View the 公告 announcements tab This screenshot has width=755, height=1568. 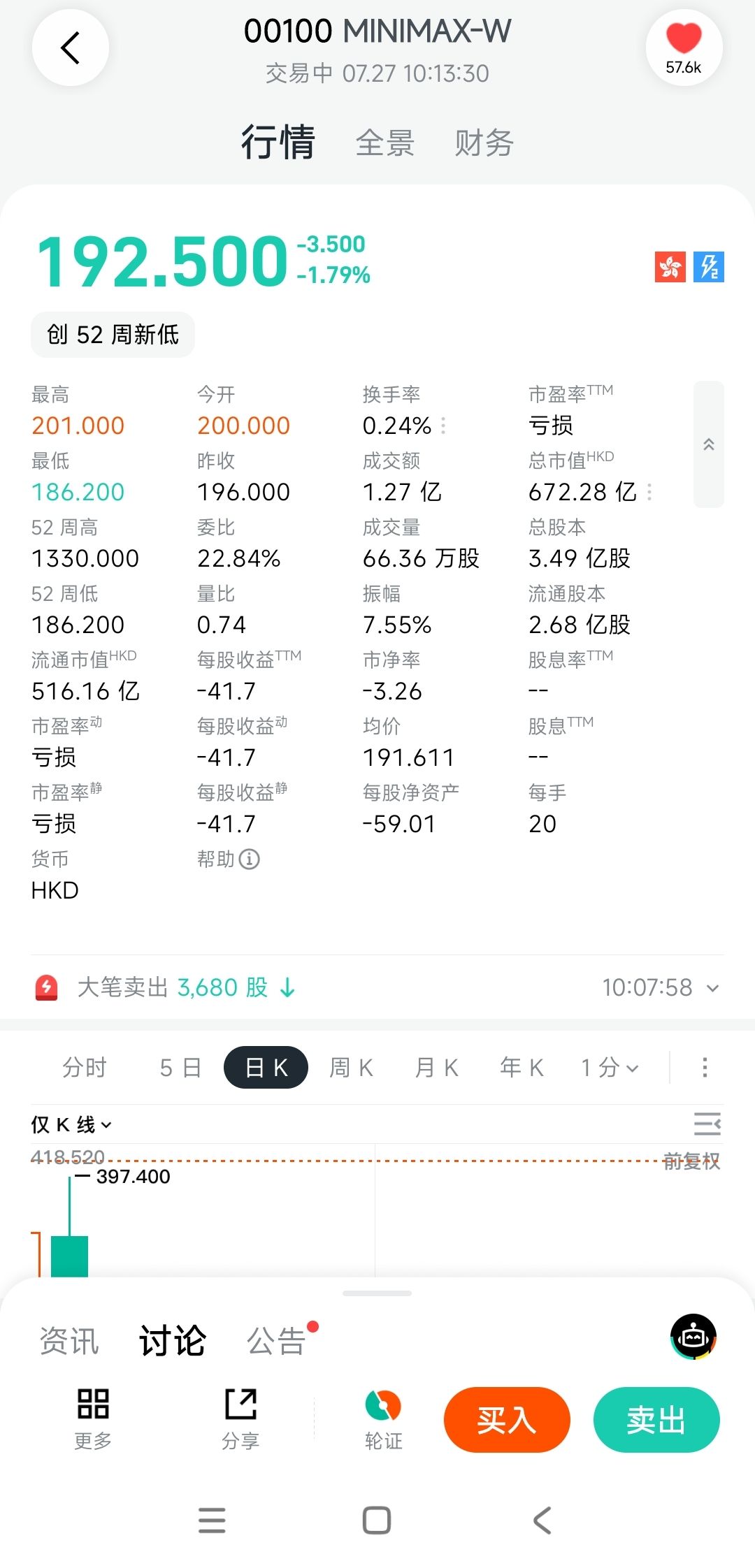click(x=276, y=1341)
